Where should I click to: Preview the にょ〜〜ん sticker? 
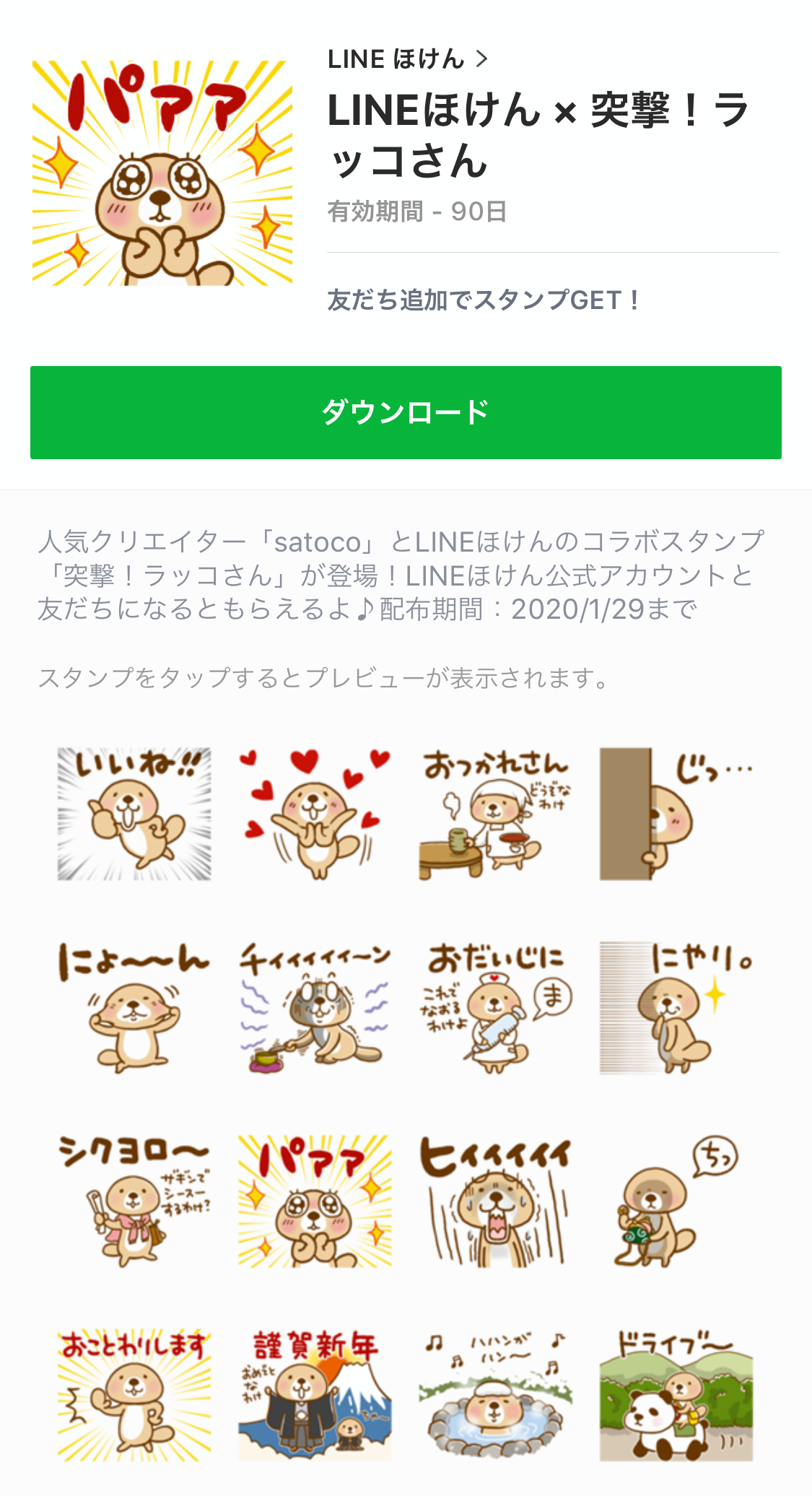[134, 1007]
